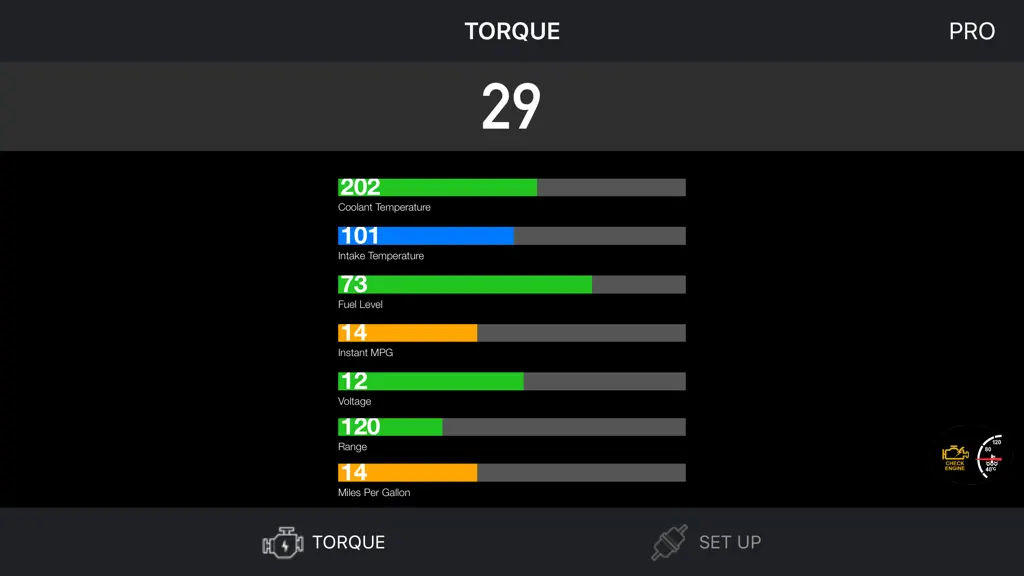Screen dimensions: 1024x576
Task: Open the SET UP tab
Action: pos(706,542)
